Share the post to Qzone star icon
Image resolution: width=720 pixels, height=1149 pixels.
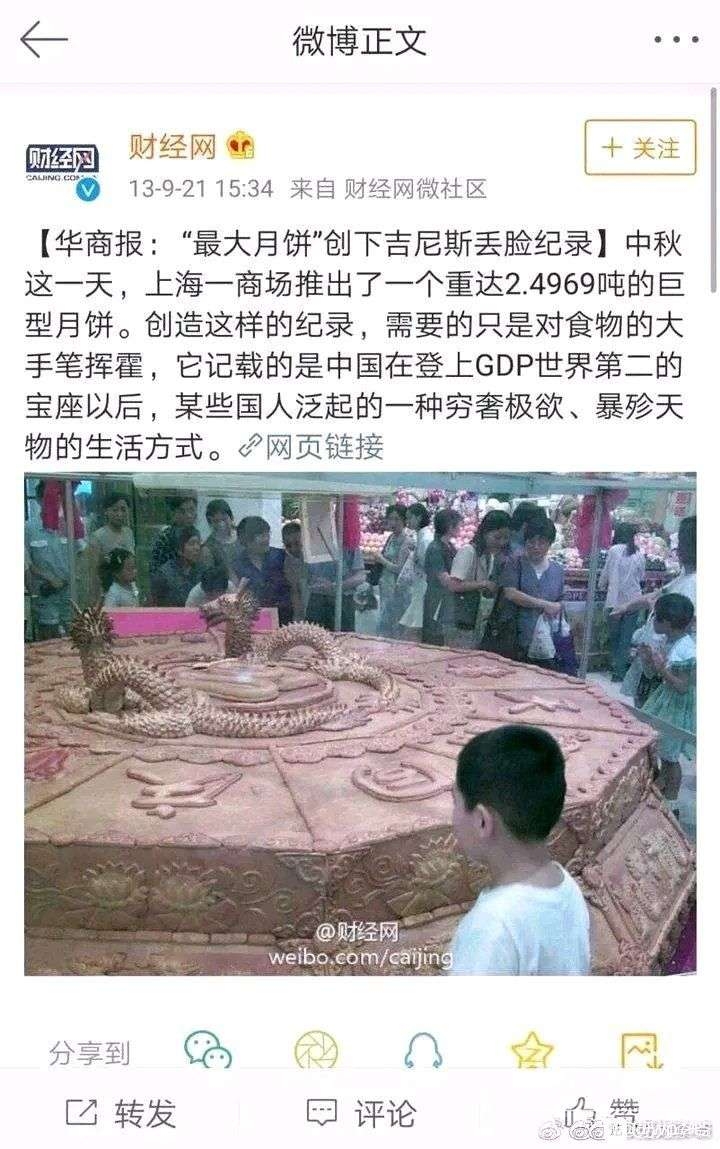[532, 1050]
